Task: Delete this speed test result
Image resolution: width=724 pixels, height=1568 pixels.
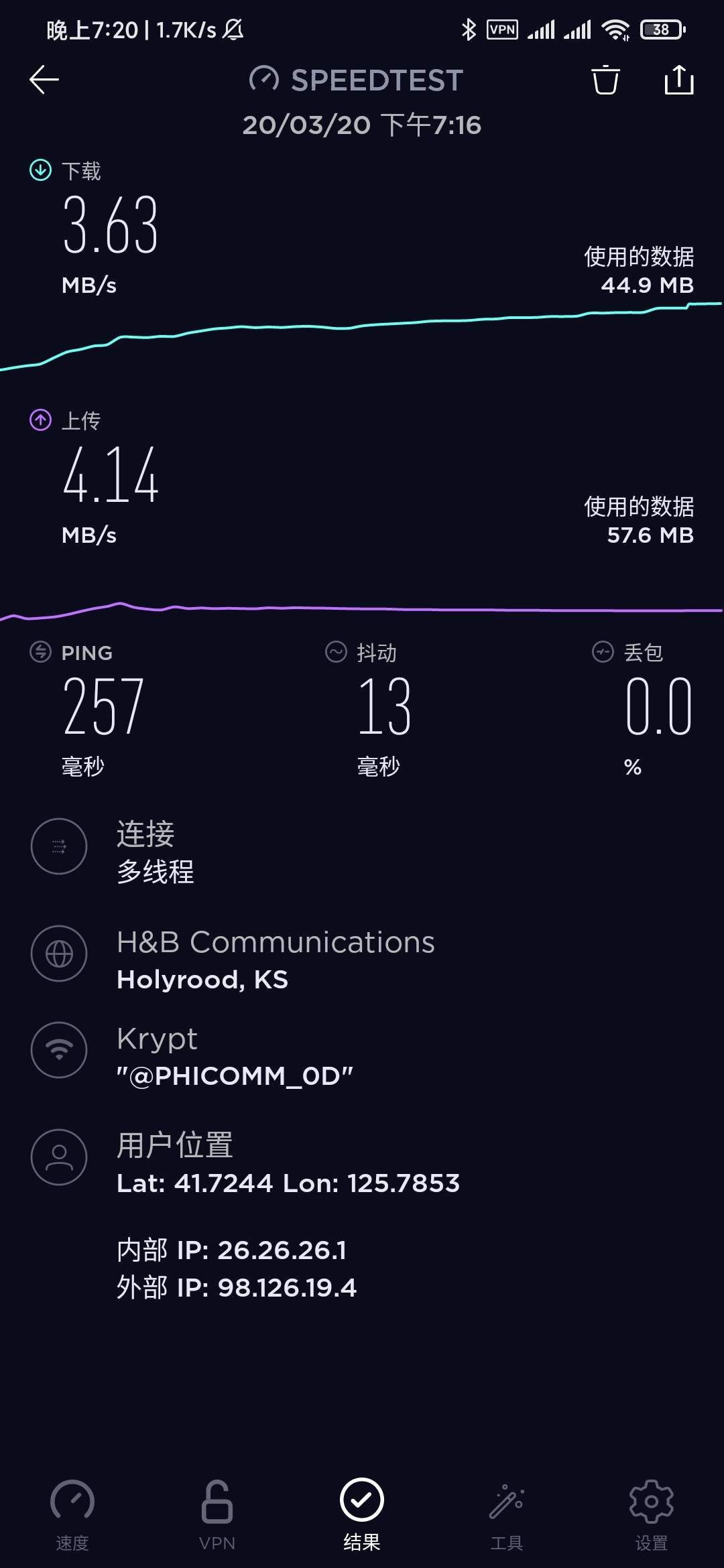Action: 605,80
